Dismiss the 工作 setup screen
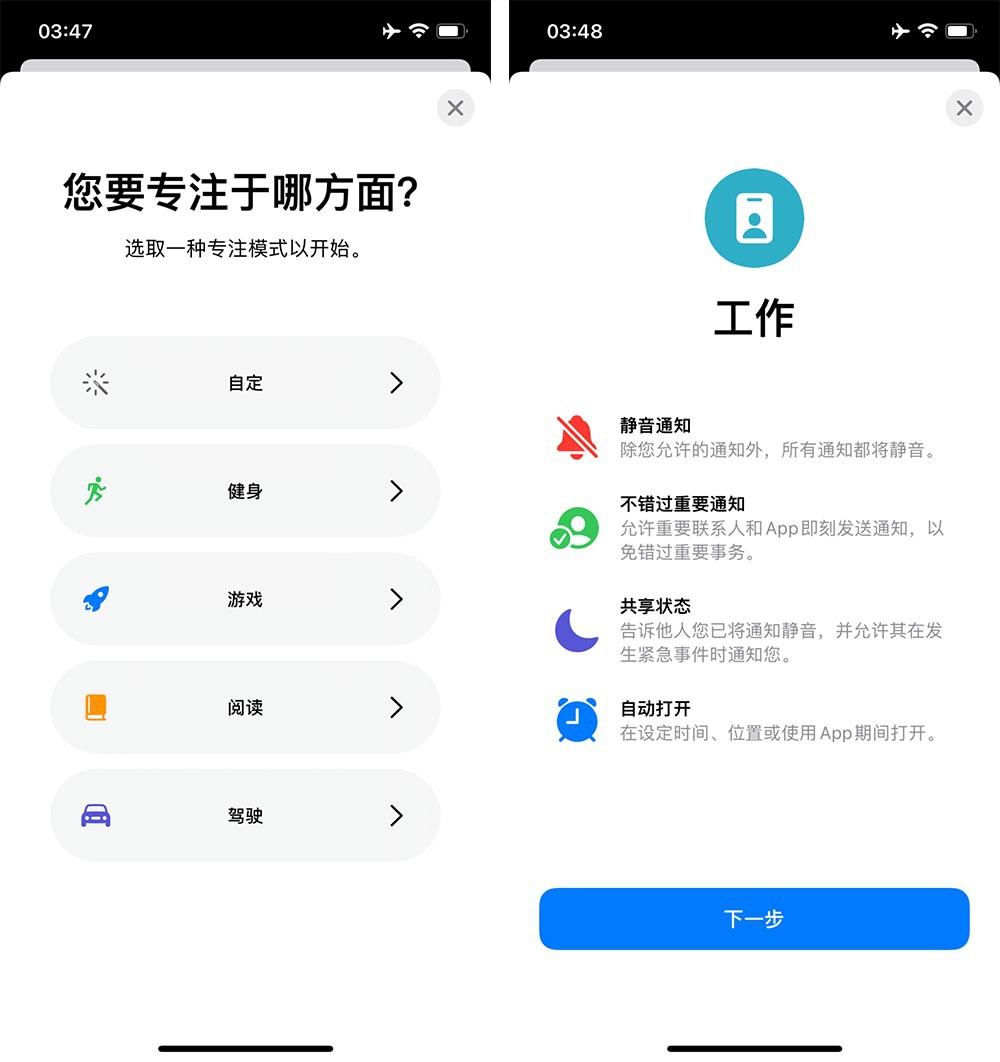This screenshot has height=1062, width=1000. pos(964,108)
